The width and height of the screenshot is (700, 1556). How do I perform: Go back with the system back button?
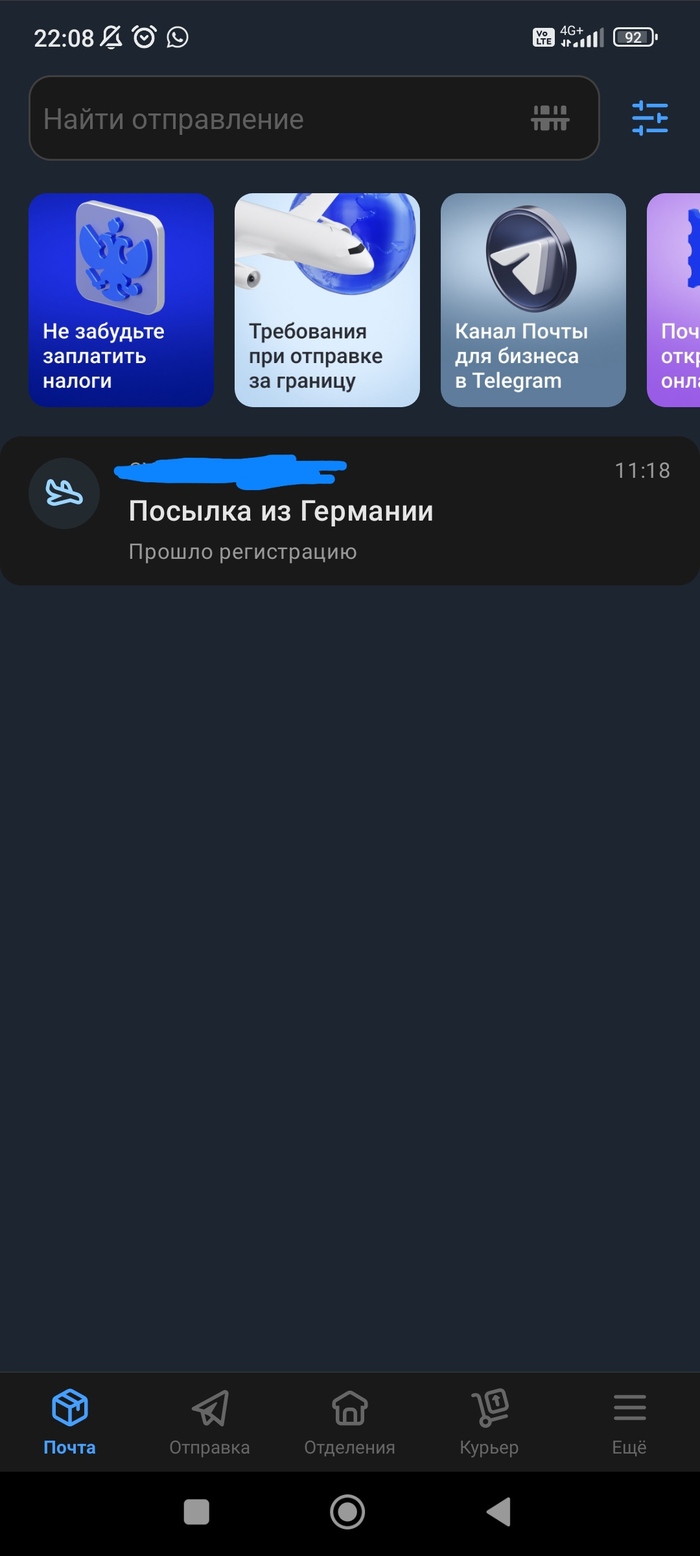[498, 1511]
